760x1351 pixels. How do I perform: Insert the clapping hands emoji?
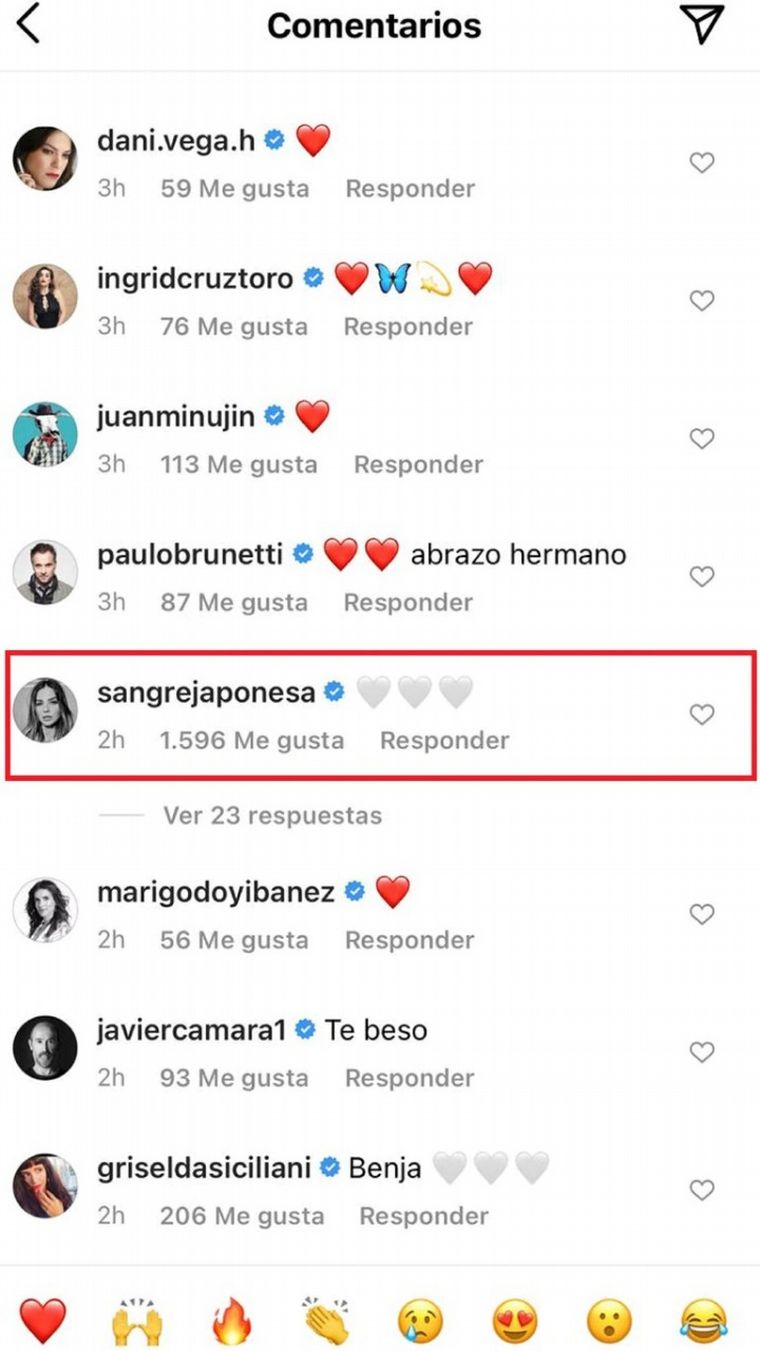(x=326, y=1320)
